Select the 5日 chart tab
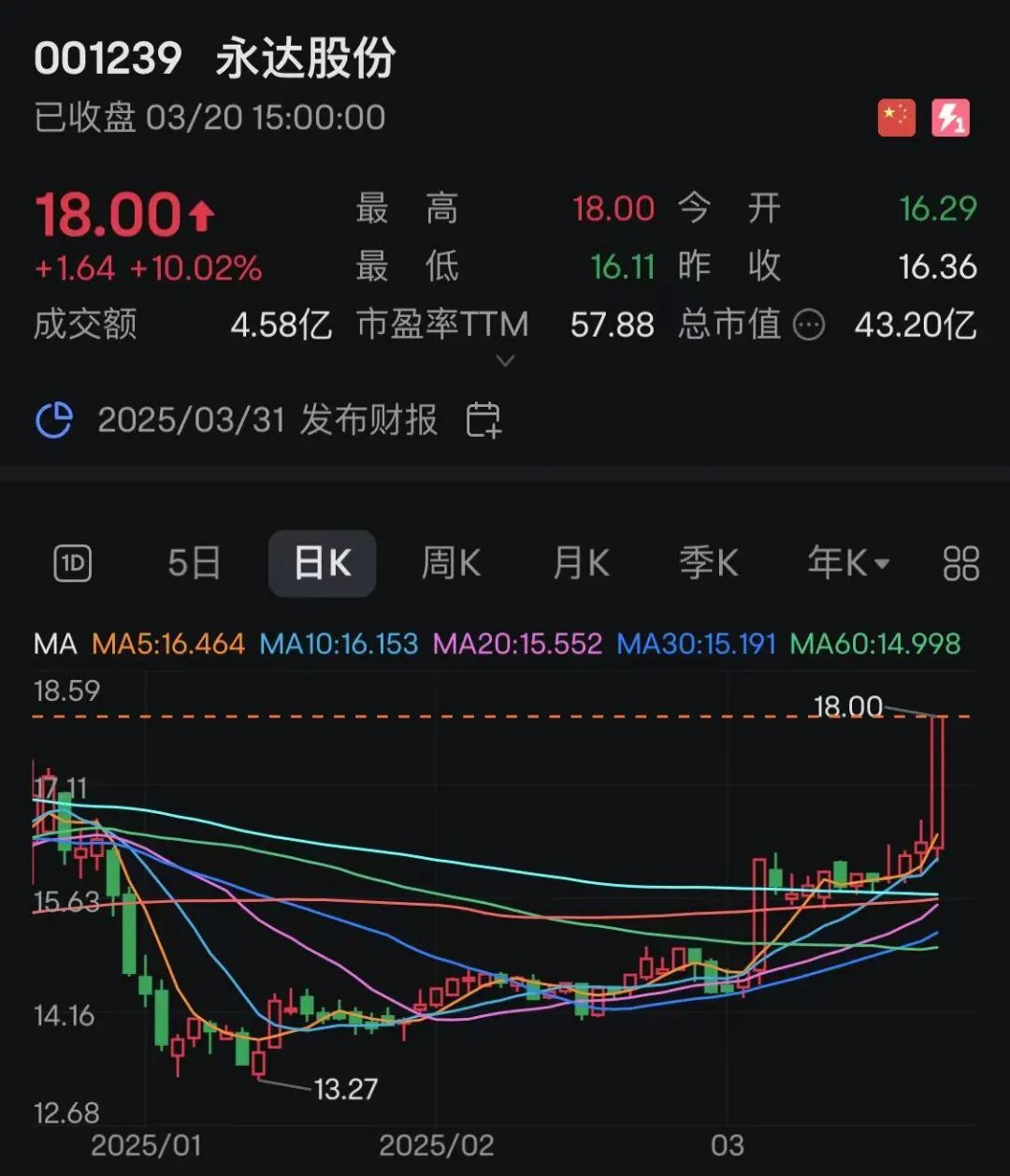The width and height of the screenshot is (1010, 1176). [195, 564]
